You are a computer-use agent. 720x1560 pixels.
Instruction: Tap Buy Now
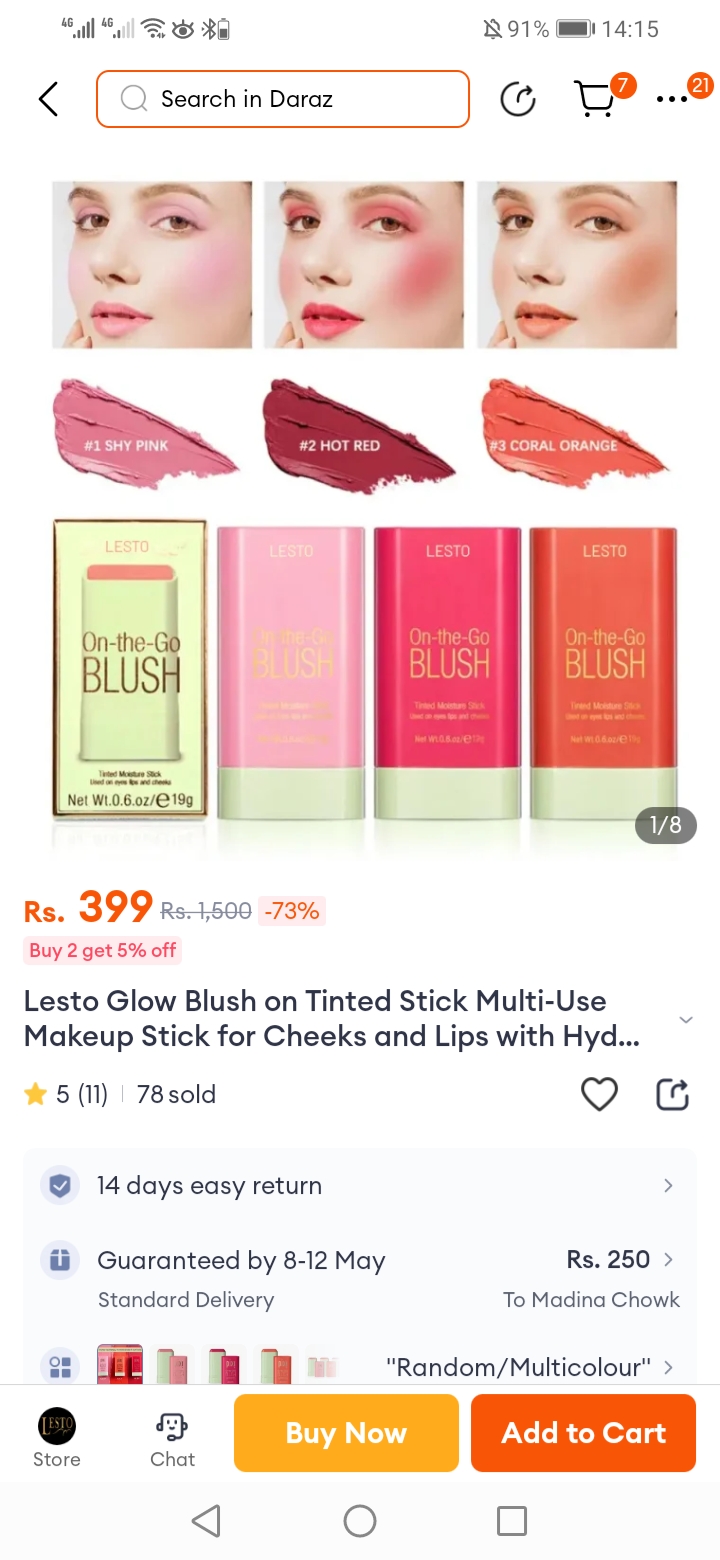tap(346, 1433)
